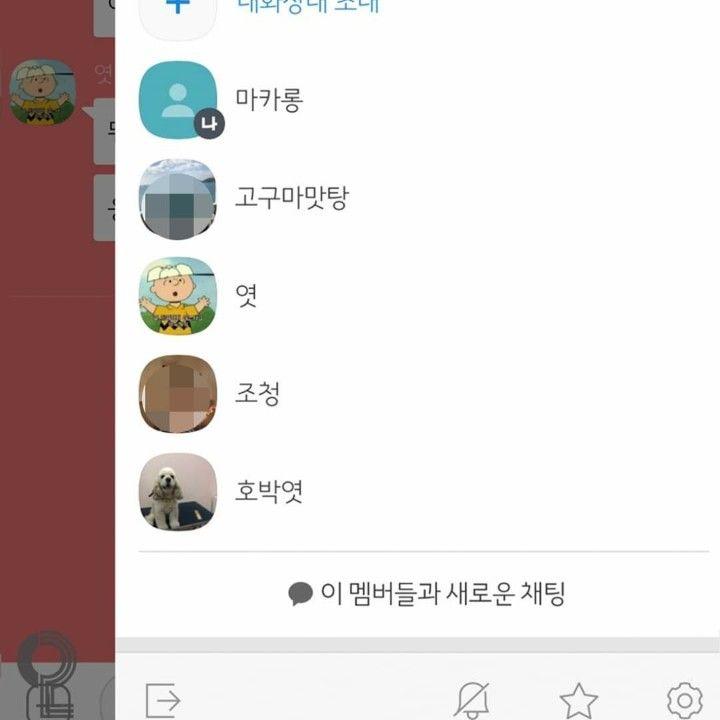Open 조청's profile
The height and width of the screenshot is (720, 720).
(x=178, y=394)
